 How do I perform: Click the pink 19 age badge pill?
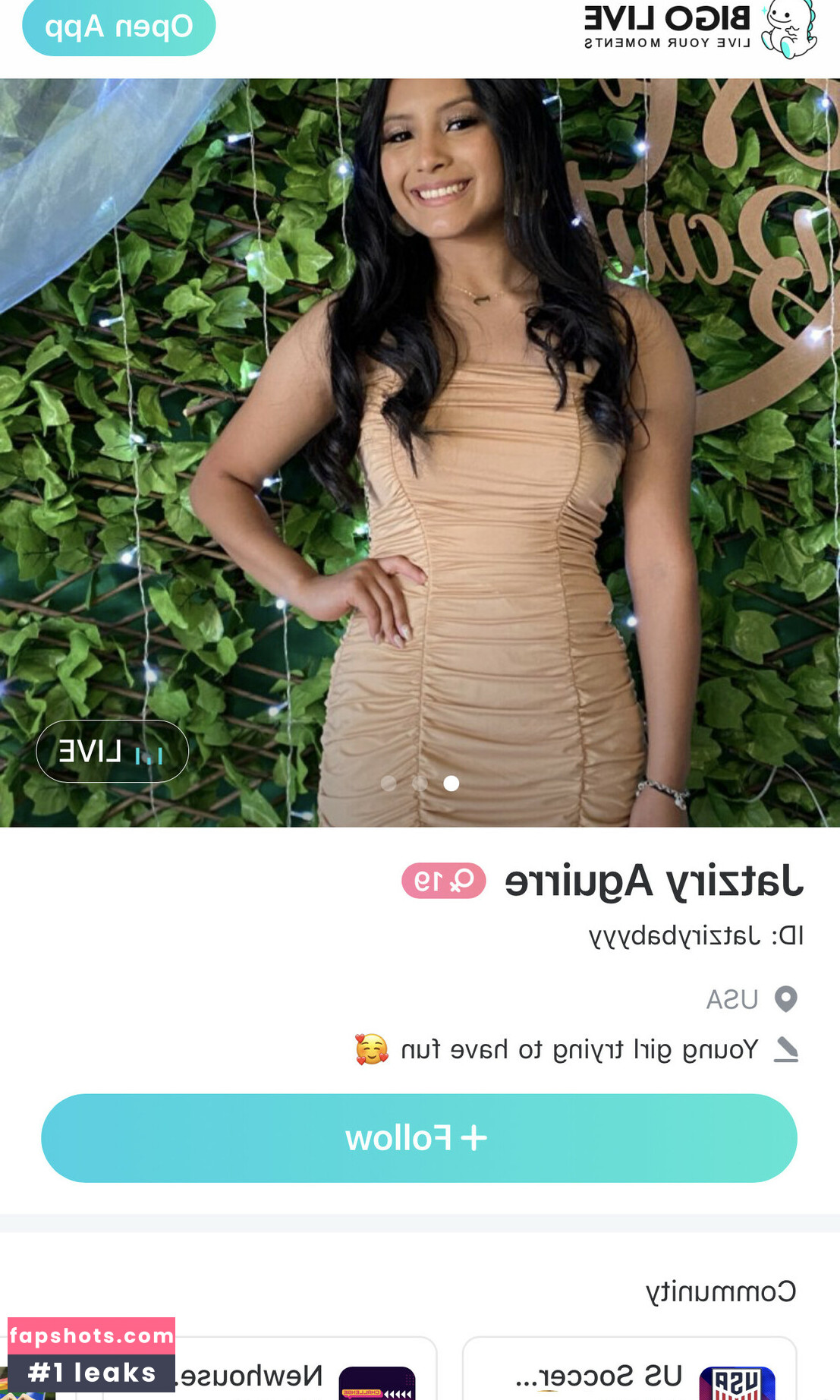(x=442, y=878)
